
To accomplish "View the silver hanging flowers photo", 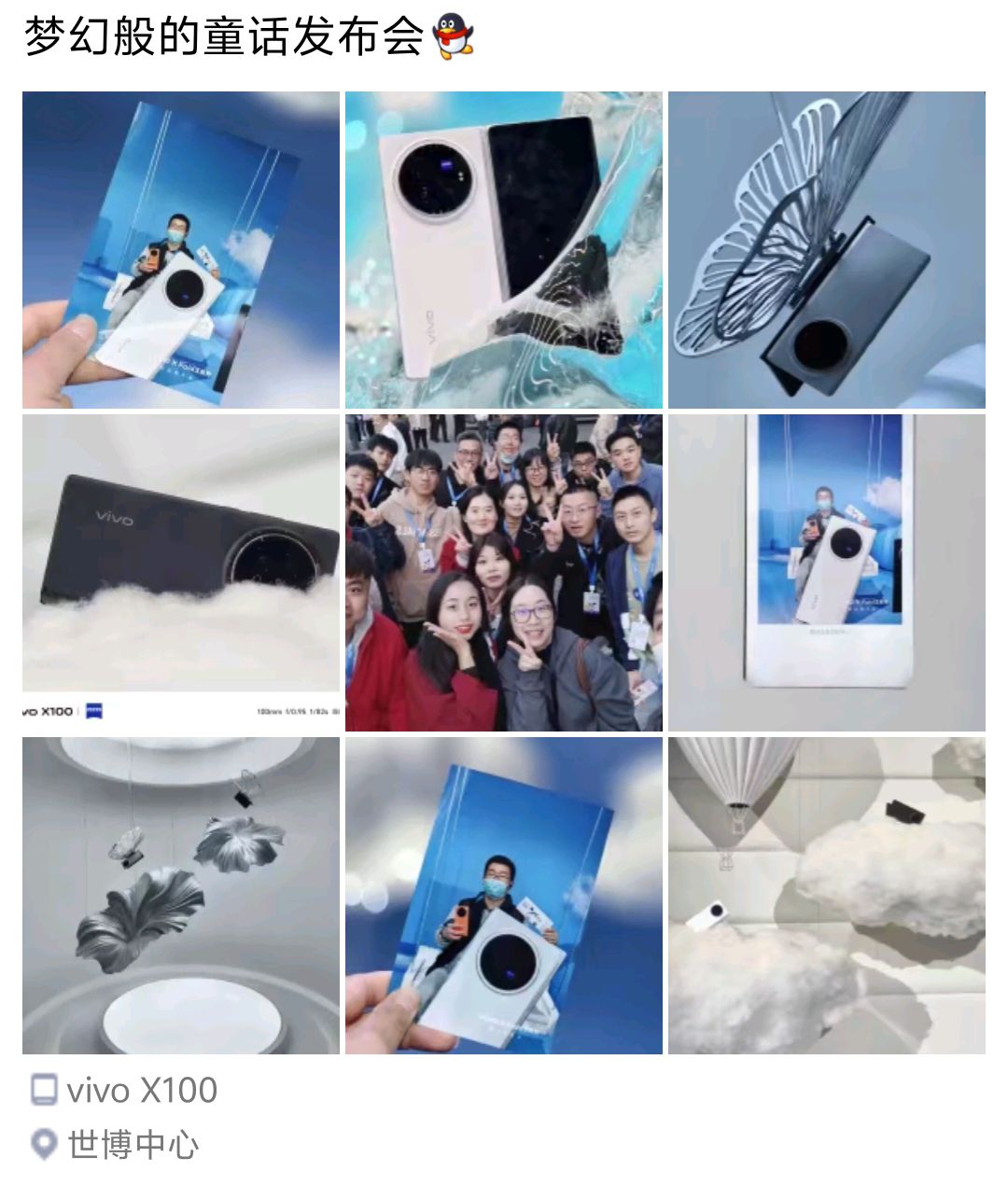I will 181,896.
